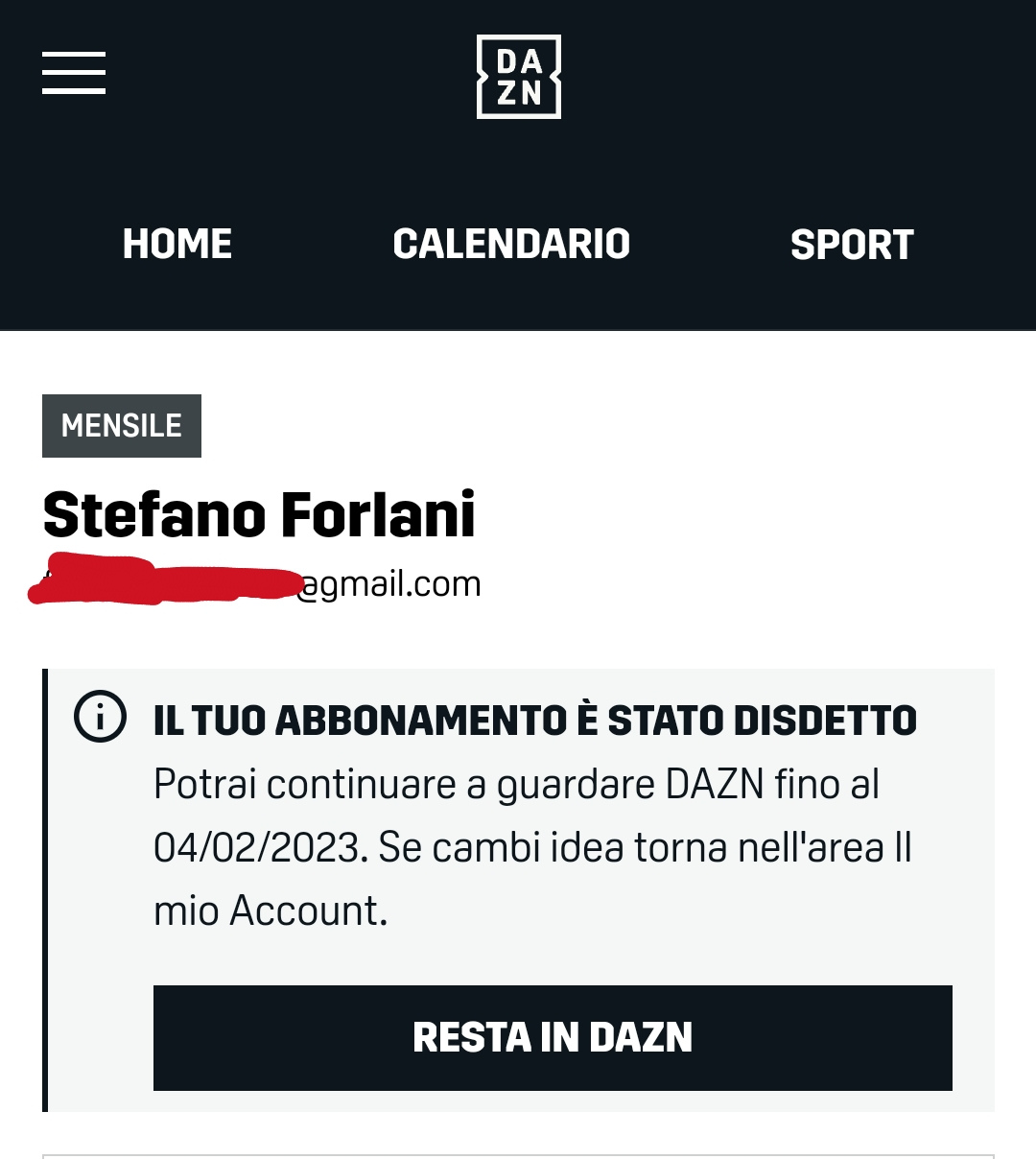The height and width of the screenshot is (1159, 1036).
Task: Tap the RESTA IN DAZN button
Action: [553, 1037]
